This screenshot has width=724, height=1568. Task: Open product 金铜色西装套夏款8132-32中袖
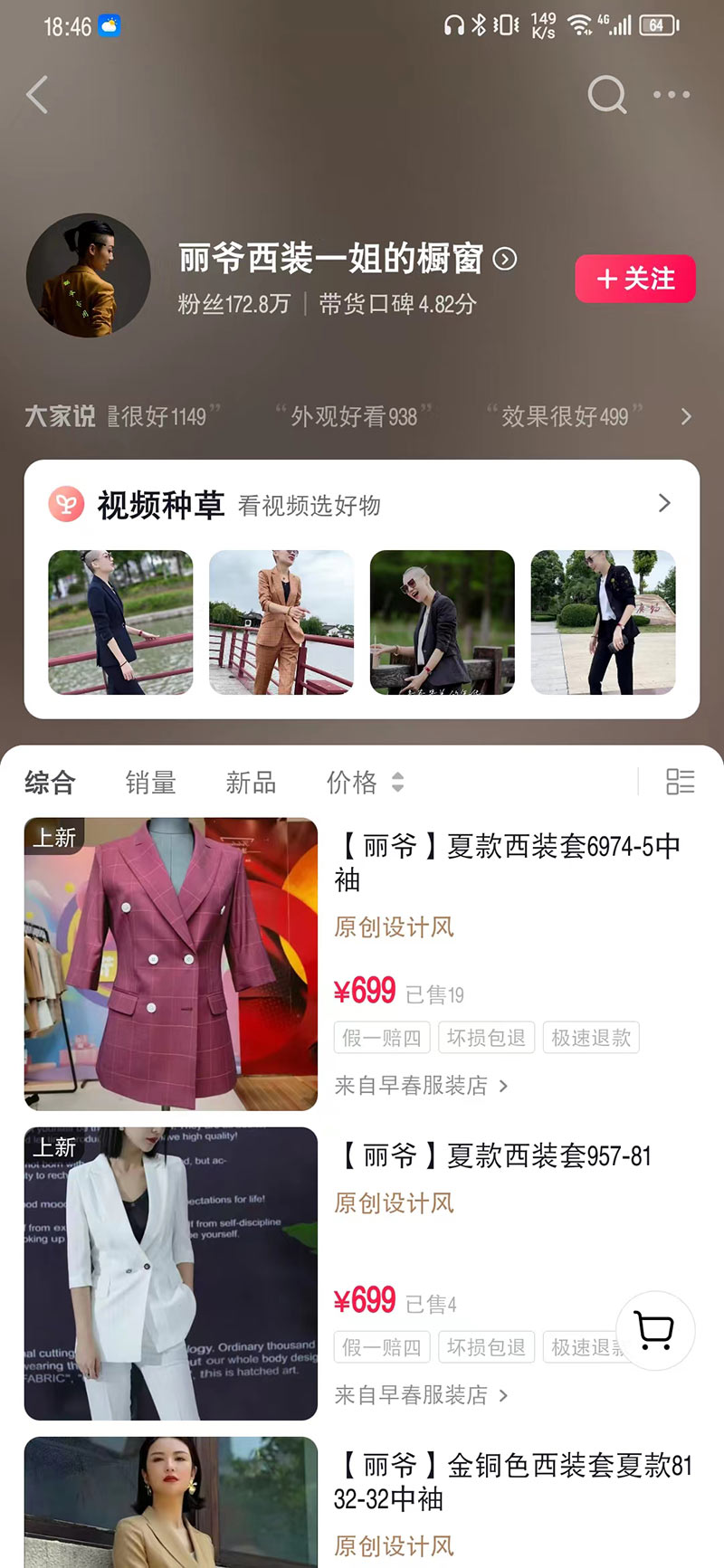512,1481
